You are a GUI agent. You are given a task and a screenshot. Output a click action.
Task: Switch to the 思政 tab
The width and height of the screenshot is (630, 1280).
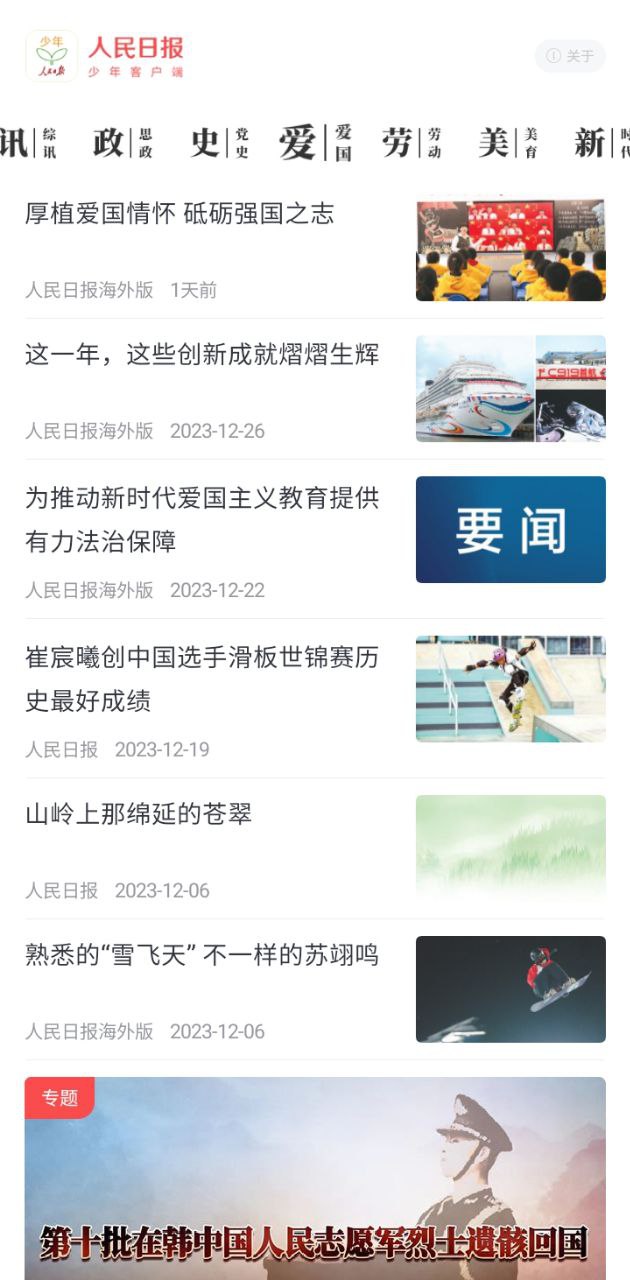coord(124,143)
